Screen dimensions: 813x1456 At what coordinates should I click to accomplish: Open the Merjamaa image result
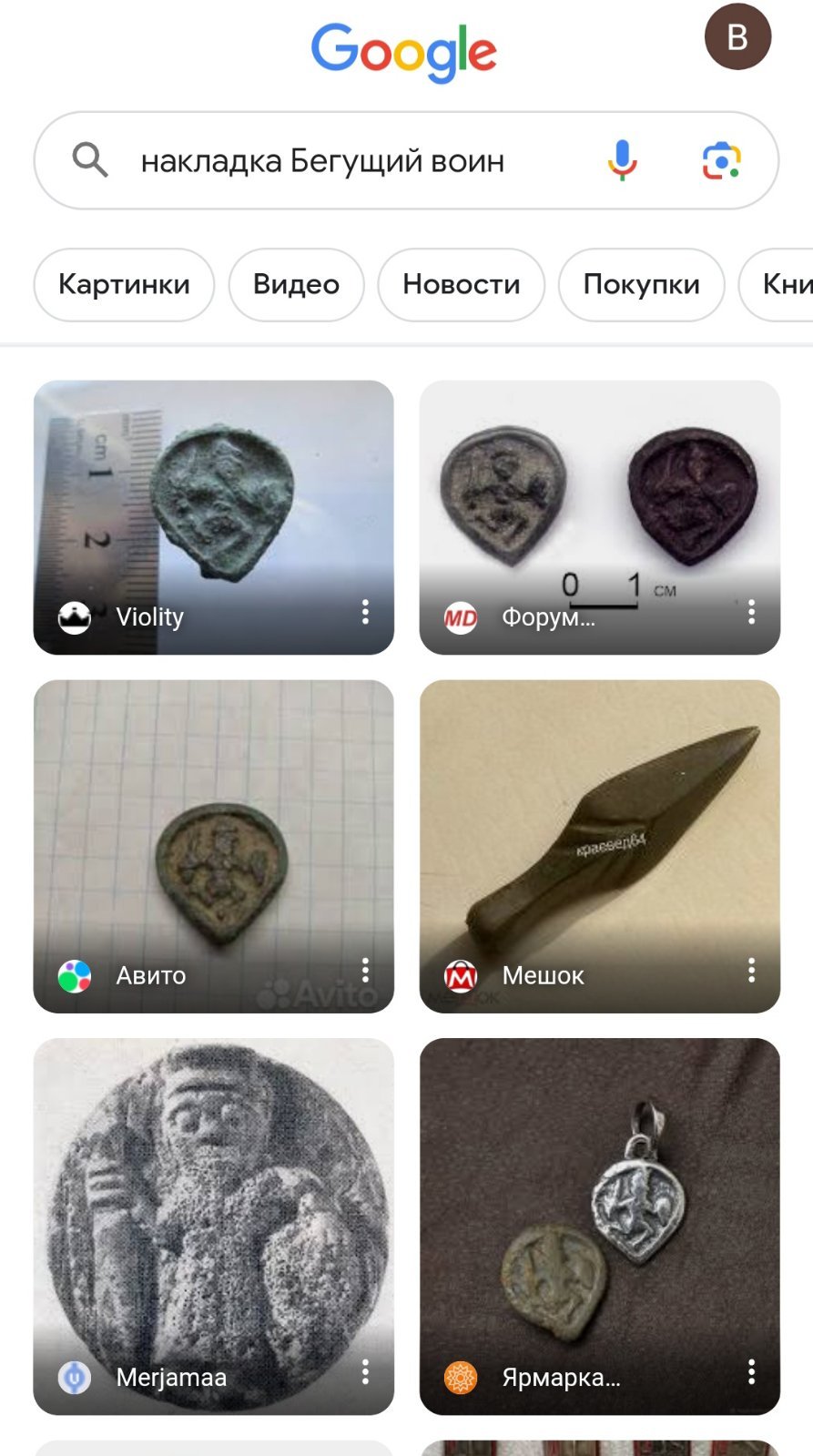point(214,1226)
